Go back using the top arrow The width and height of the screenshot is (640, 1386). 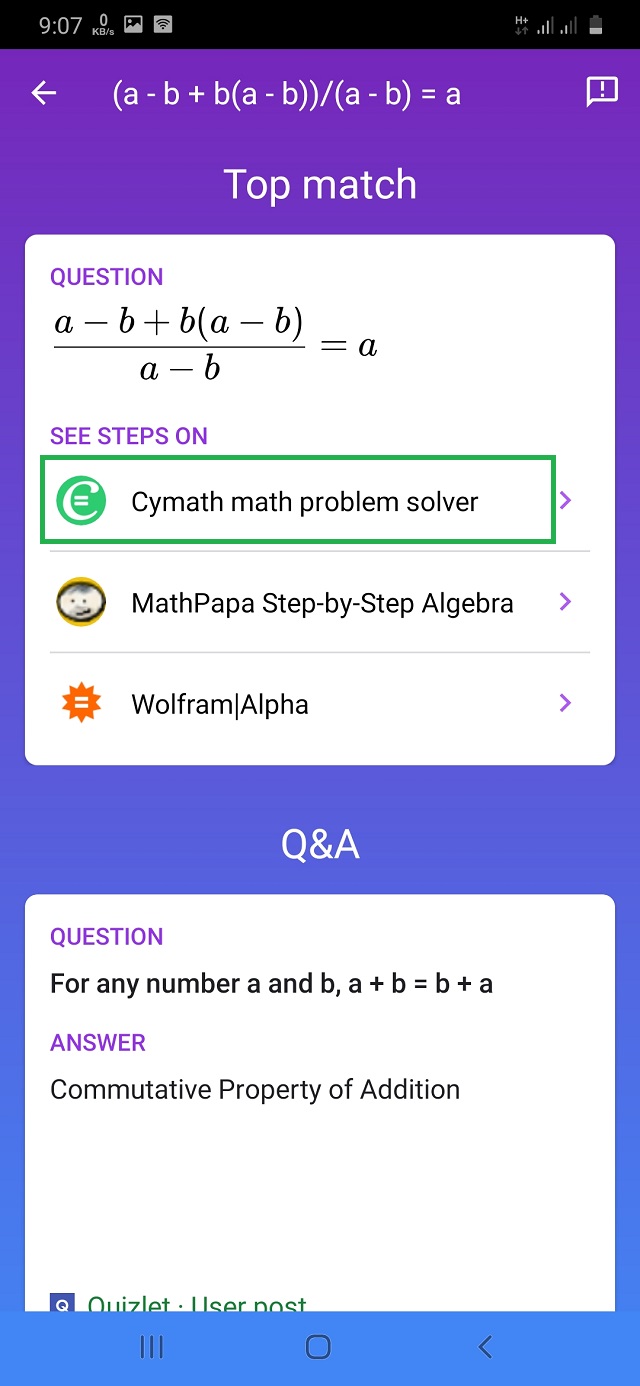tap(44, 94)
